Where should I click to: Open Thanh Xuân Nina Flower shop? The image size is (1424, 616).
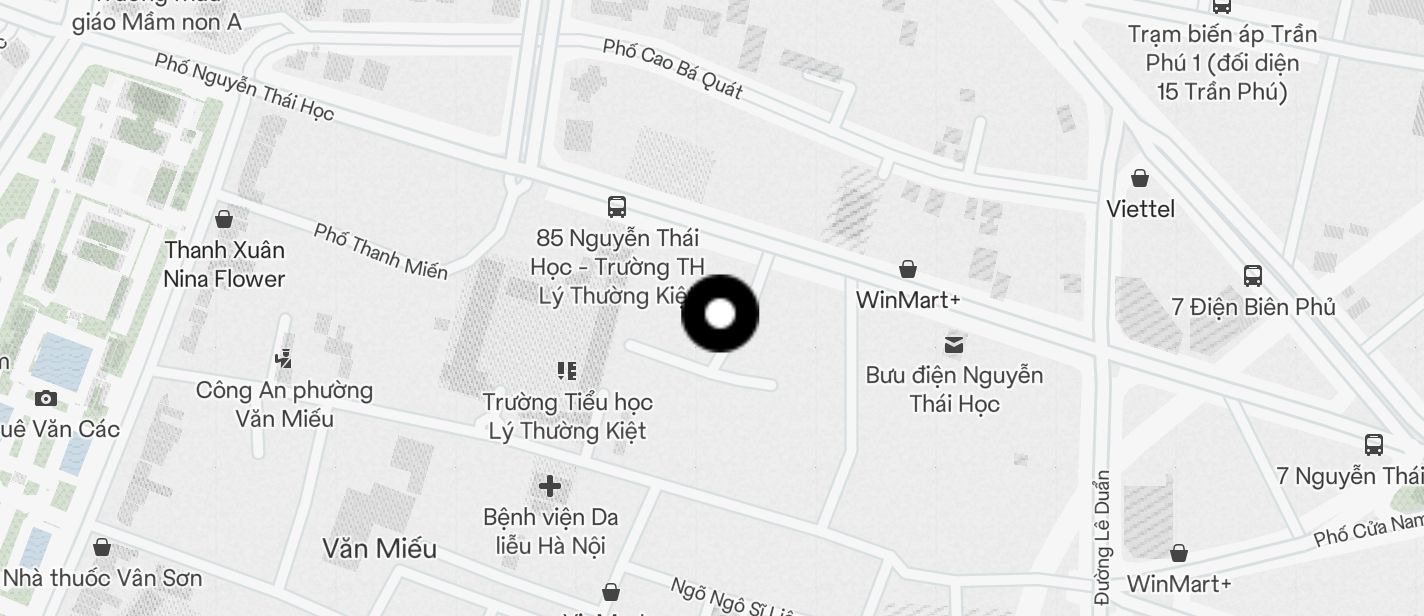coord(224,219)
